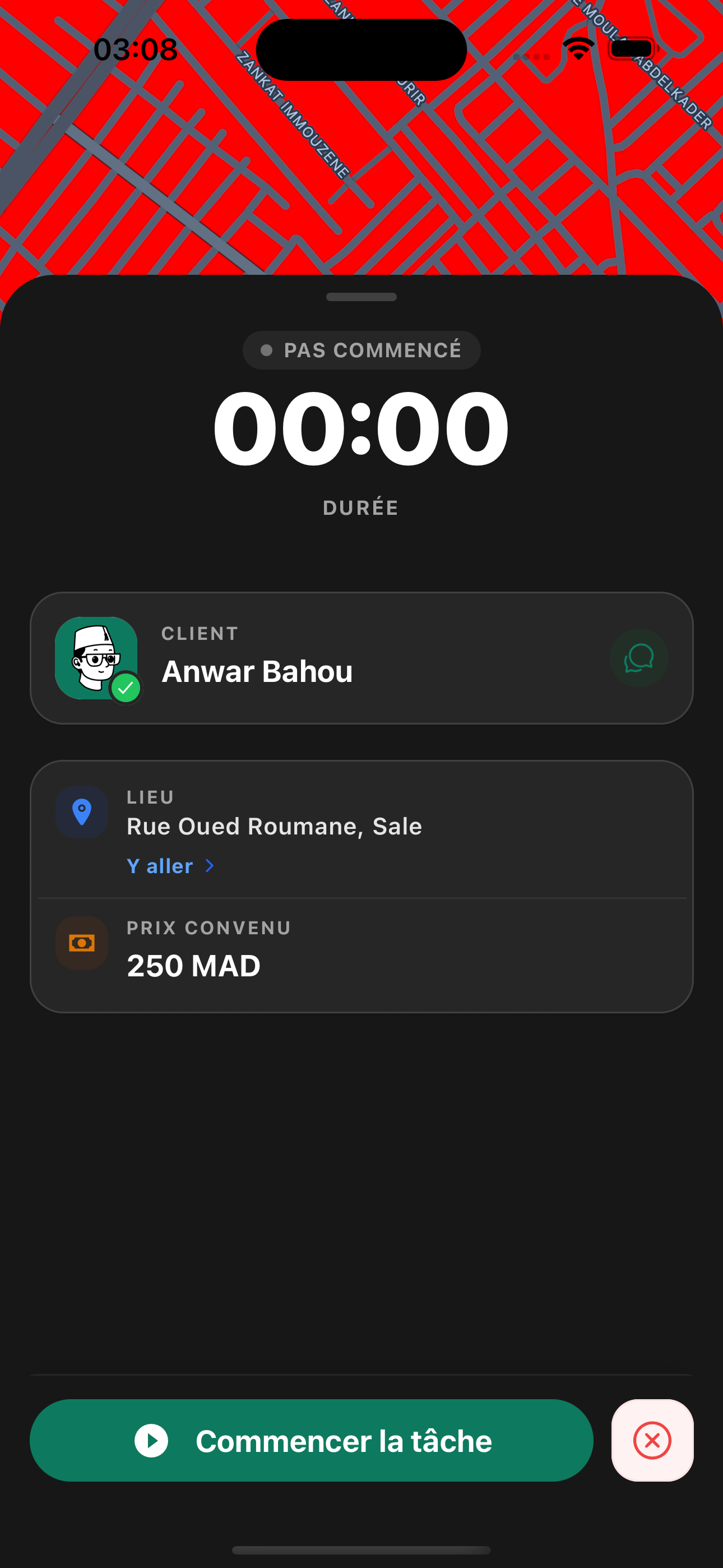Viewport: 723px width, 1568px height.
Task: Open navigation with the Y aller link
Action: click(x=160, y=865)
